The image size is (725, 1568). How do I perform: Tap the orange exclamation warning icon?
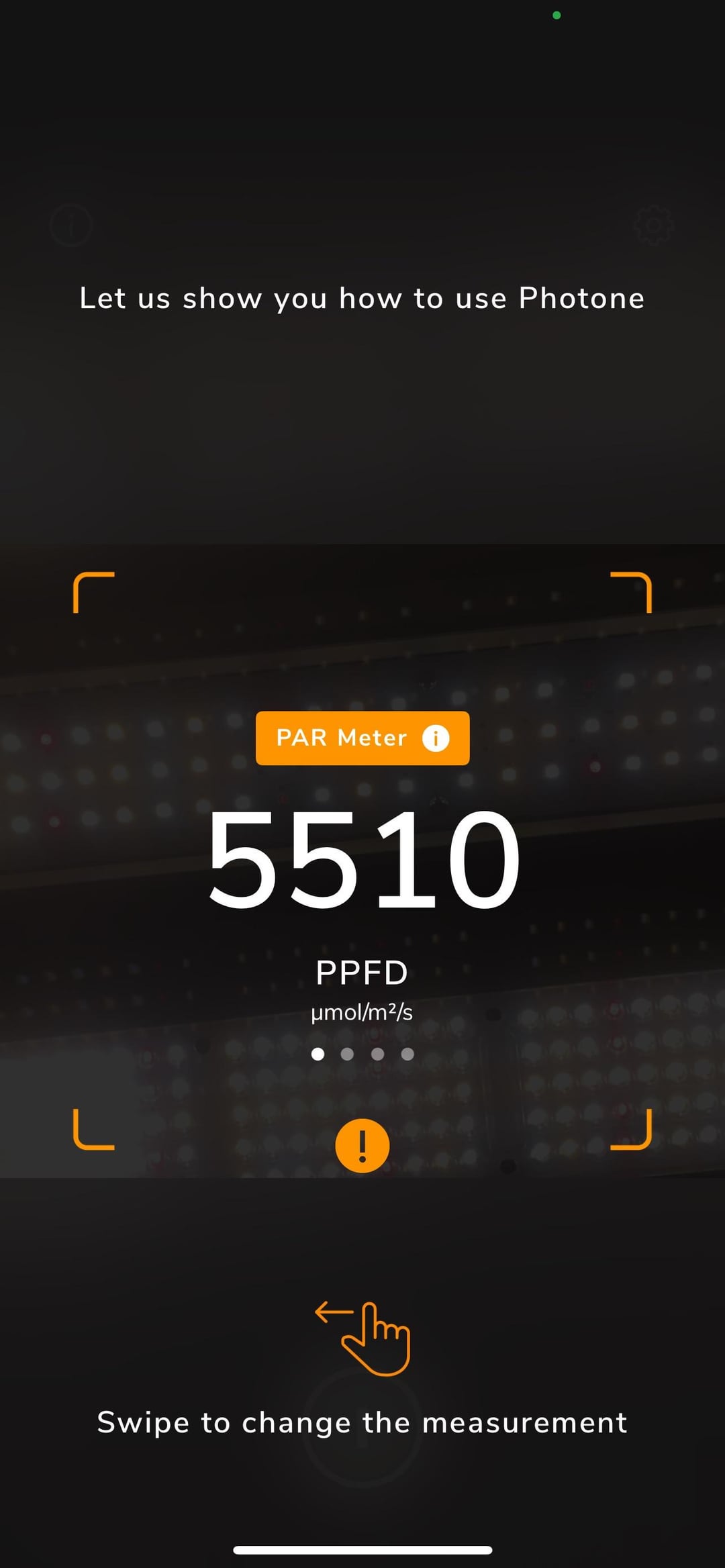pyautogui.click(x=362, y=1145)
